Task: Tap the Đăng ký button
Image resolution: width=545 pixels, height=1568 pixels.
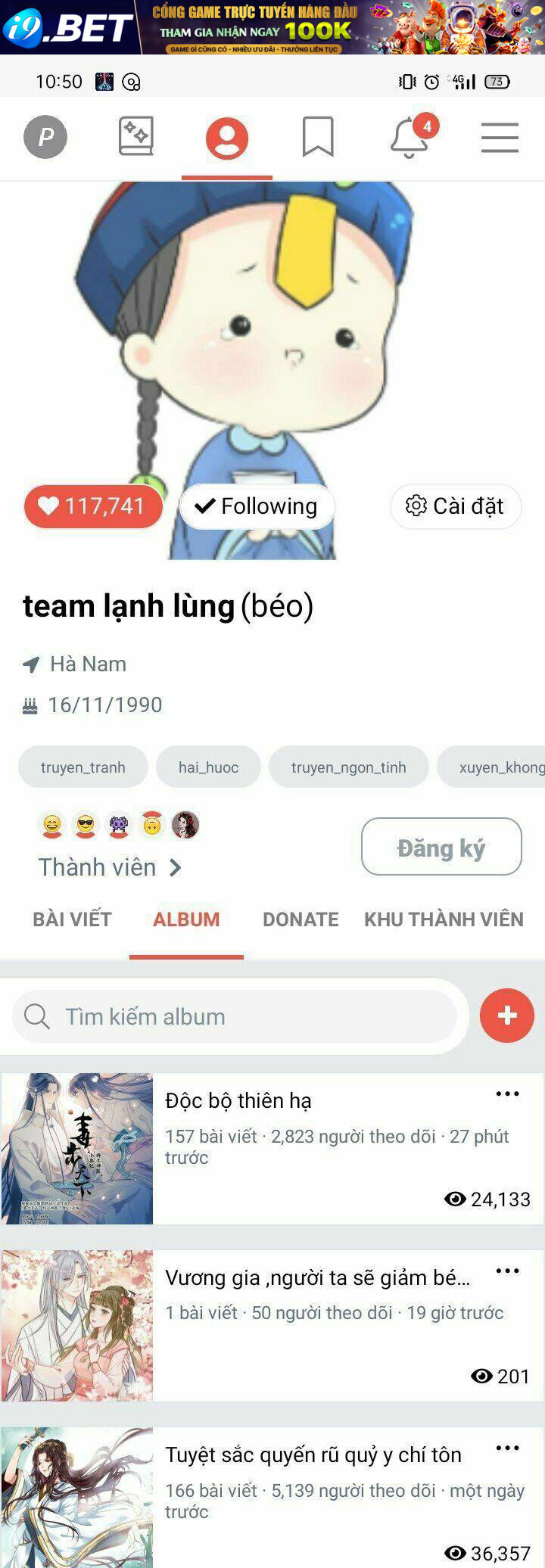Action: (441, 847)
